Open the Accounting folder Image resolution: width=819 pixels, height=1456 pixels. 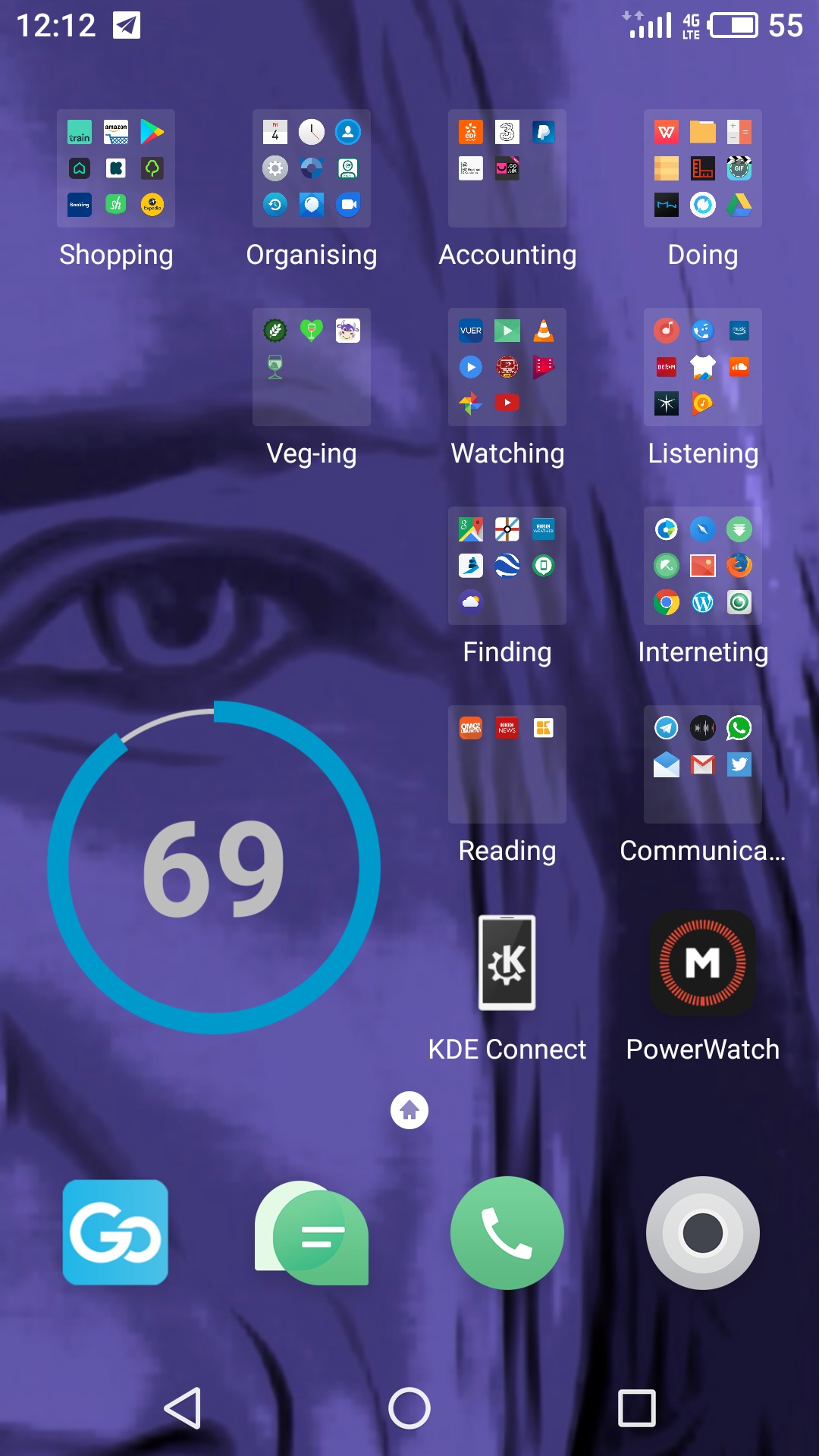pyautogui.click(x=507, y=168)
